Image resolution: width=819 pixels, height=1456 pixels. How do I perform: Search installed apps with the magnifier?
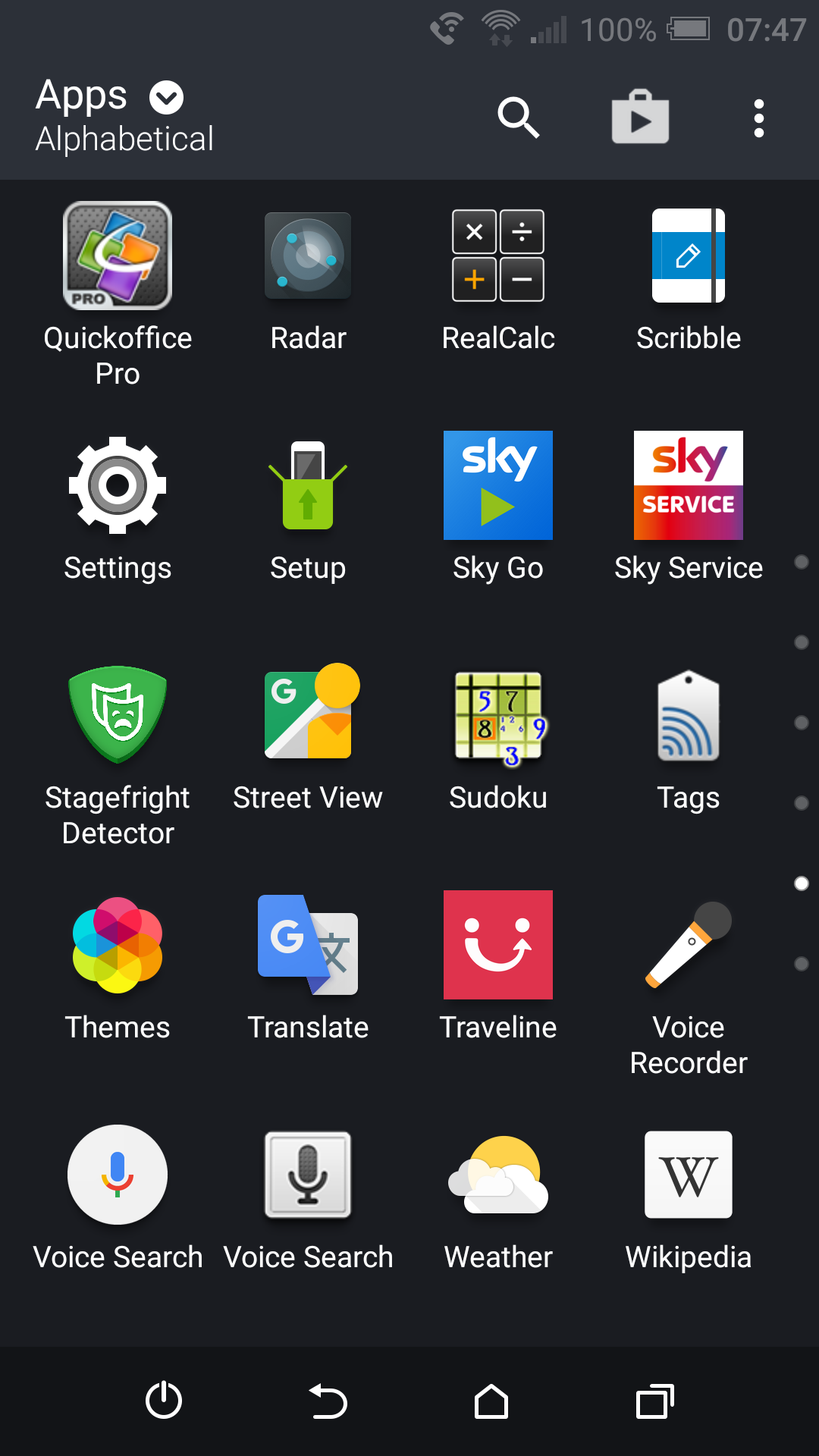click(518, 118)
